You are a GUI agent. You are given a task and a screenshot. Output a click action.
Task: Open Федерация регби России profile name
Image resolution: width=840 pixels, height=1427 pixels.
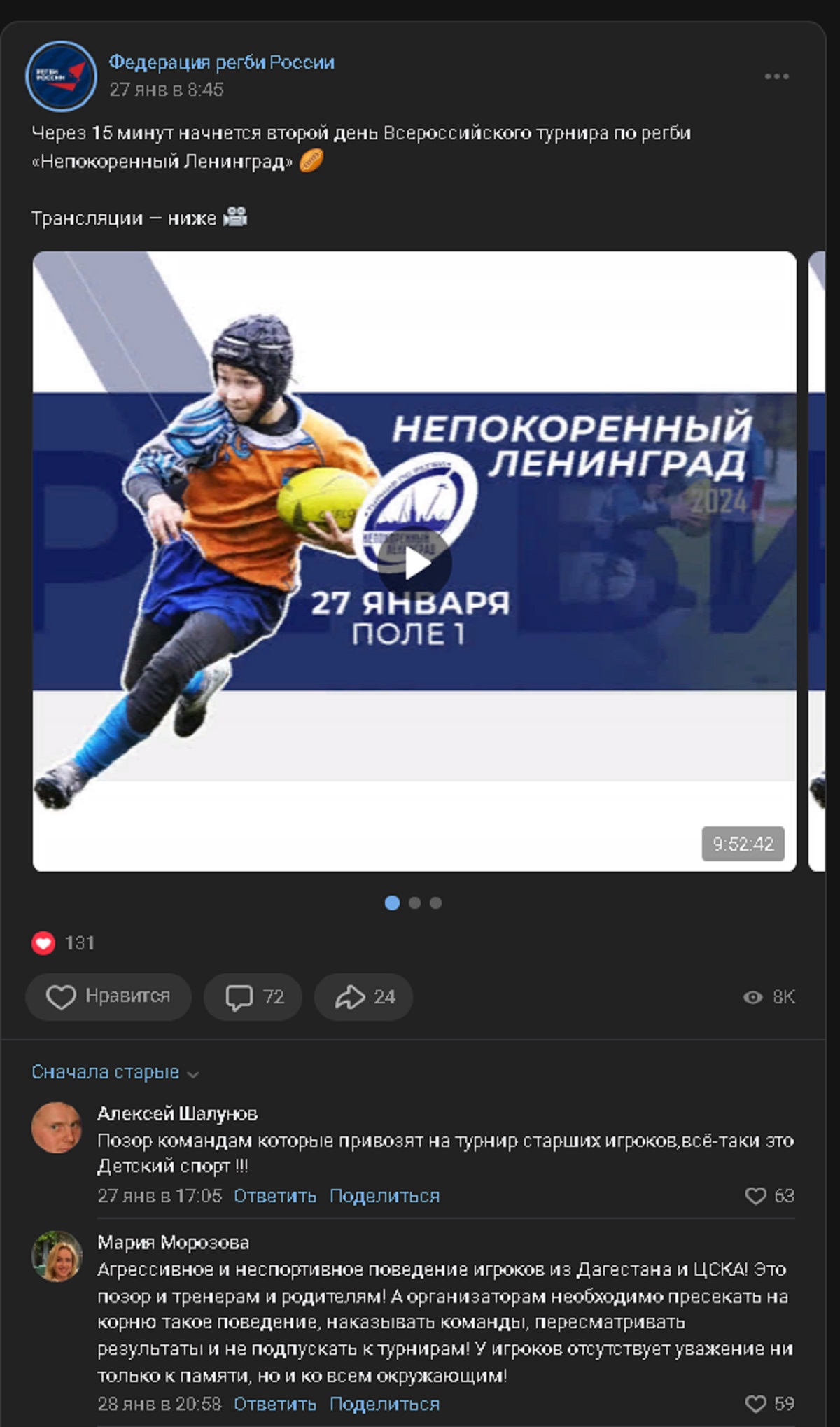(221, 62)
